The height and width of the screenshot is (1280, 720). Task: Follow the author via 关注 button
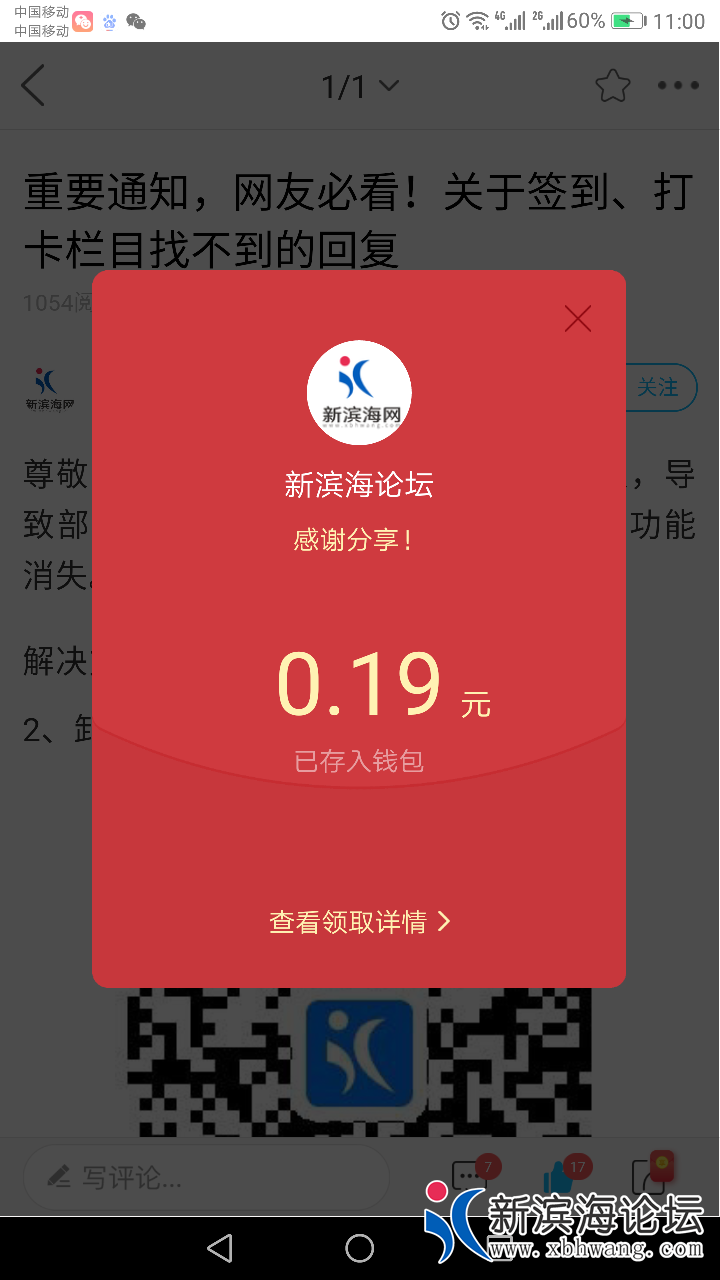pyautogui.click(x=658, y=387)
